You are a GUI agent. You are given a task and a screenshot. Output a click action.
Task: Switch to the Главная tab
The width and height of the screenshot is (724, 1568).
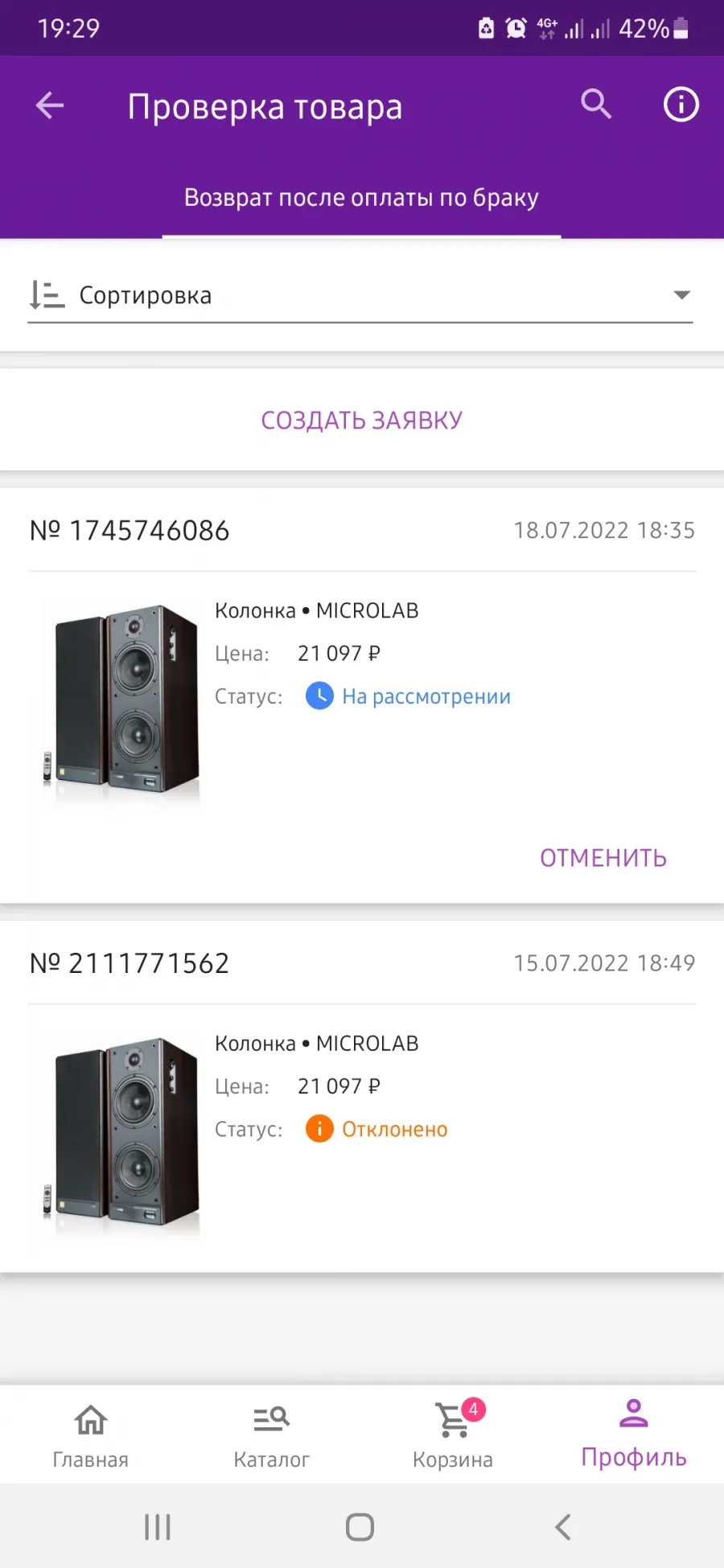coord(91,1436)
